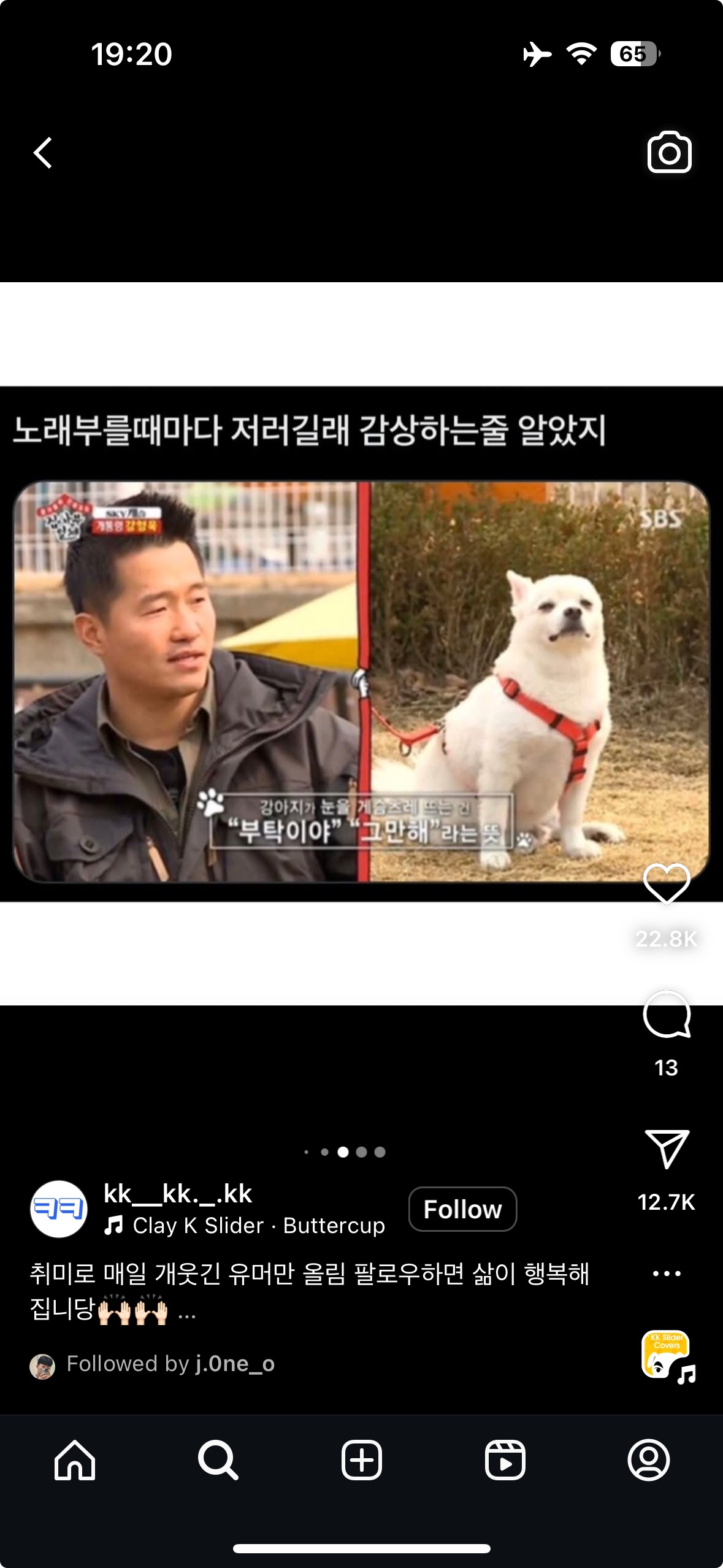The height and width of the screenshot is (1568, 723).
Task: Follow the kk__kk._.kk account
Action: [x=462, y=1209]
